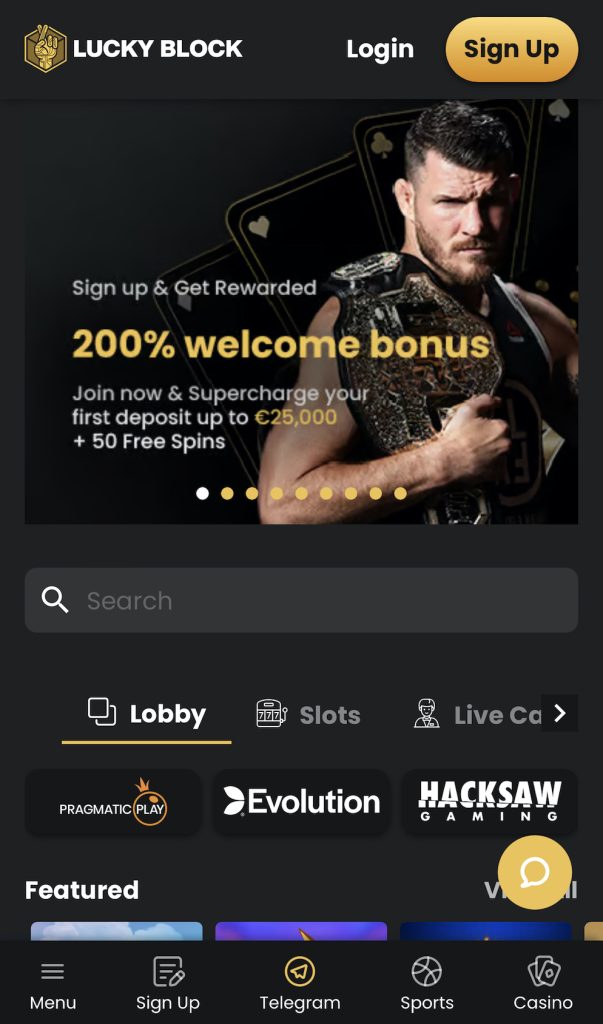
Task: Switch to the Live Casino tab
Action: click(476, 714)
